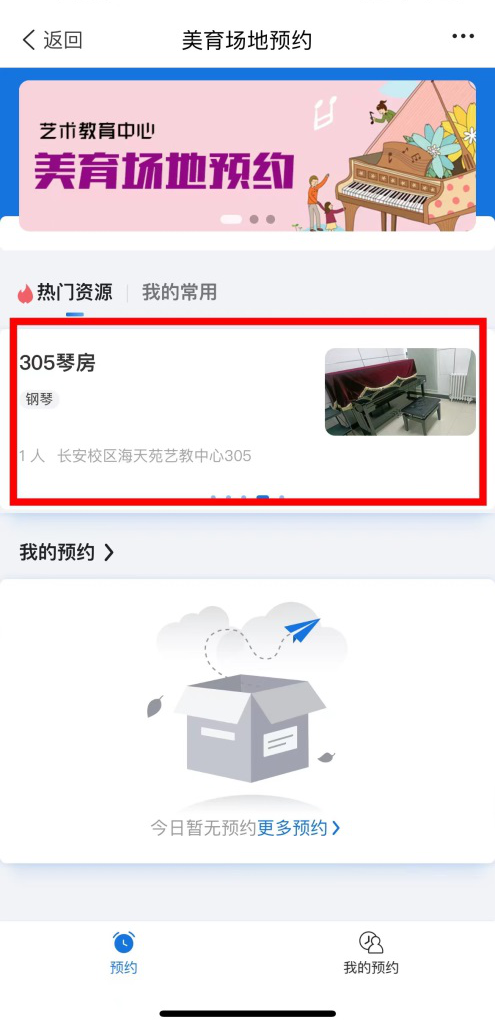Select the 热门资源 tab

click(65, 293)
